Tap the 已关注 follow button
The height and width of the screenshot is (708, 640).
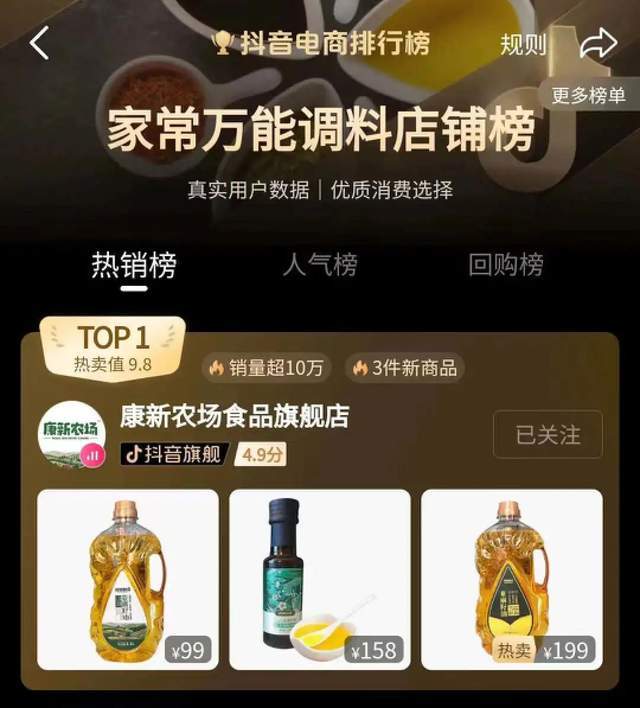click(547, 435)
